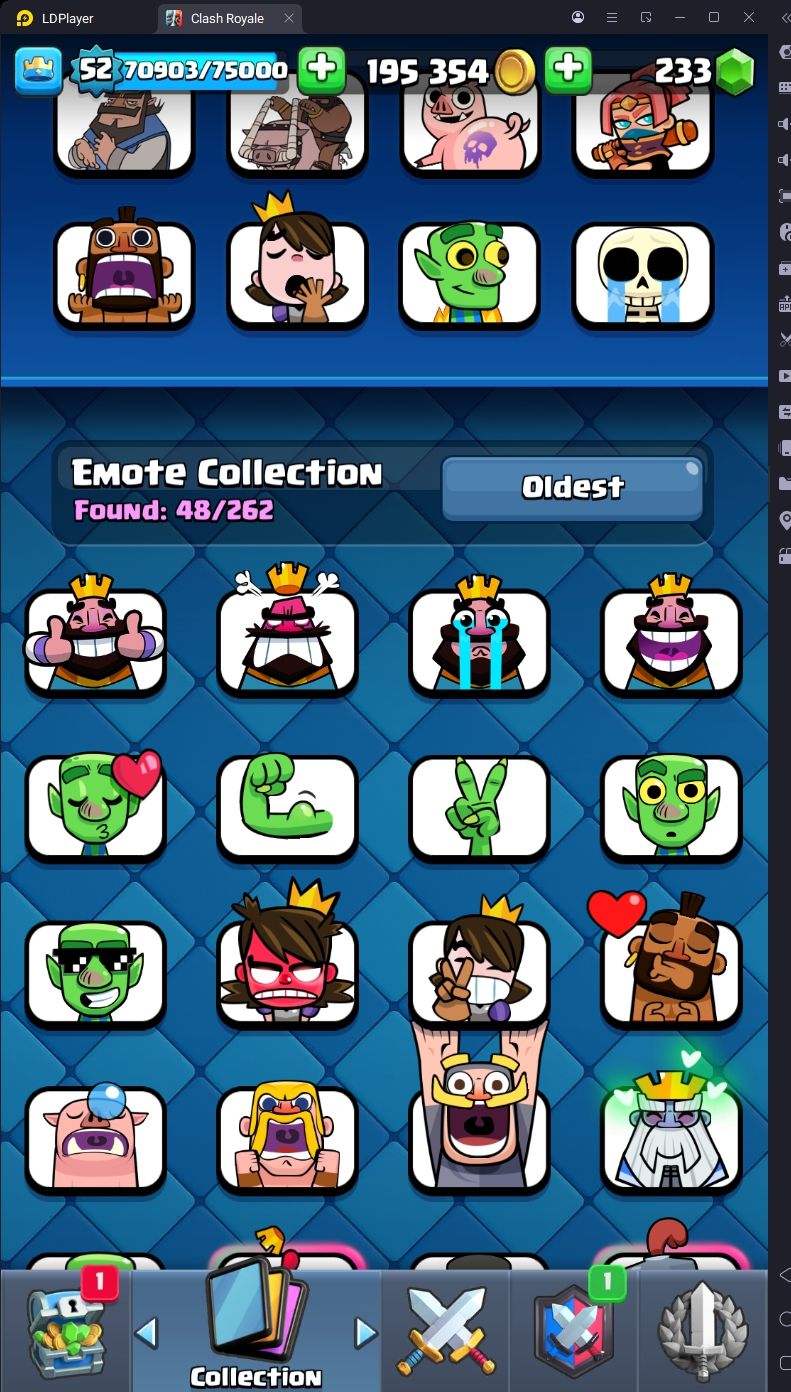Viewport: 791px width, 1392px height.
Task: Pick the goblin peace hand emote
Action: click(479, 808)
